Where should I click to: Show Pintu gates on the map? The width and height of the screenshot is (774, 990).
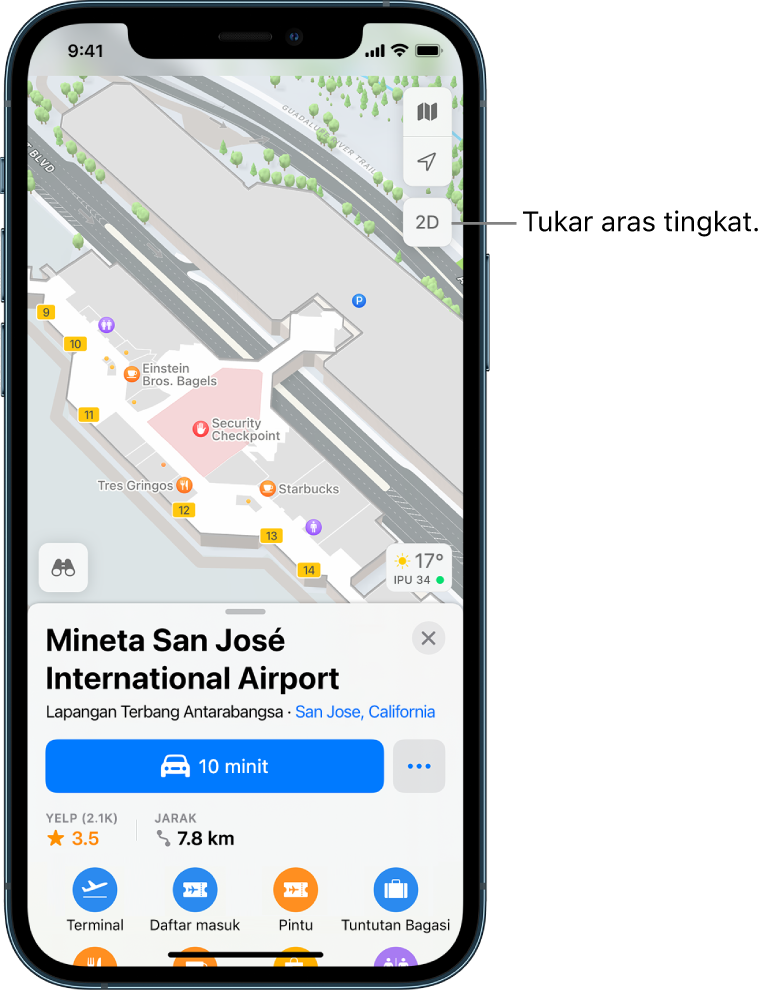coord(296,889)
